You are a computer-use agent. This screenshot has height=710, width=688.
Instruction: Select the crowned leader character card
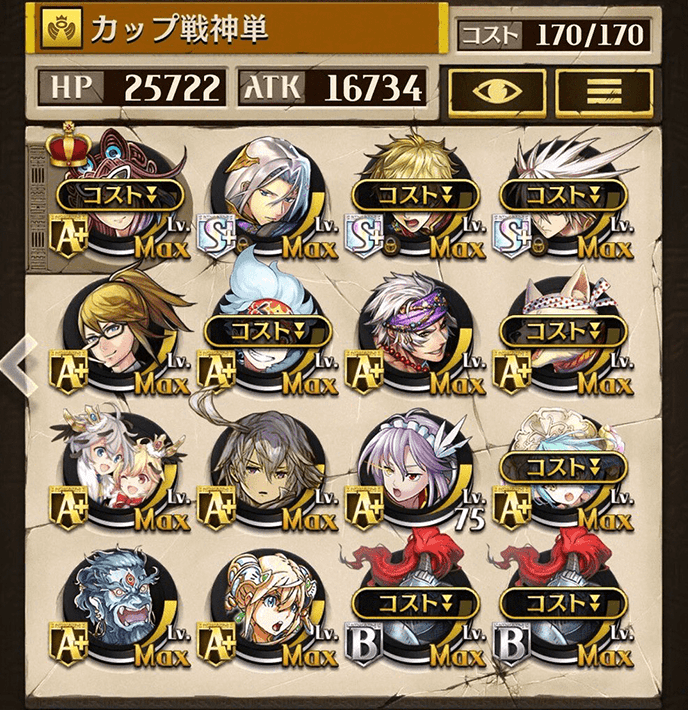118,195
